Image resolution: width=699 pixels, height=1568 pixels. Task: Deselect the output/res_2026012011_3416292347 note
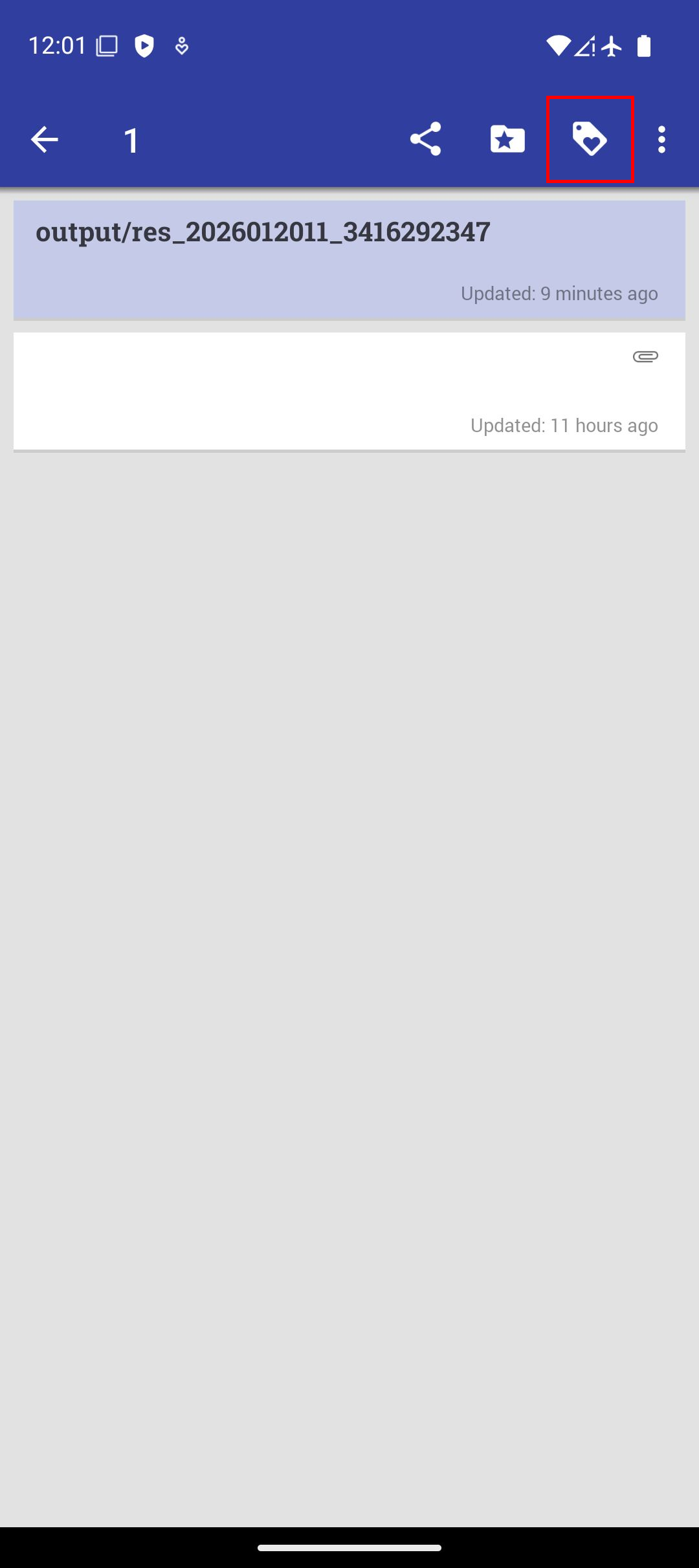coord(349,260)
